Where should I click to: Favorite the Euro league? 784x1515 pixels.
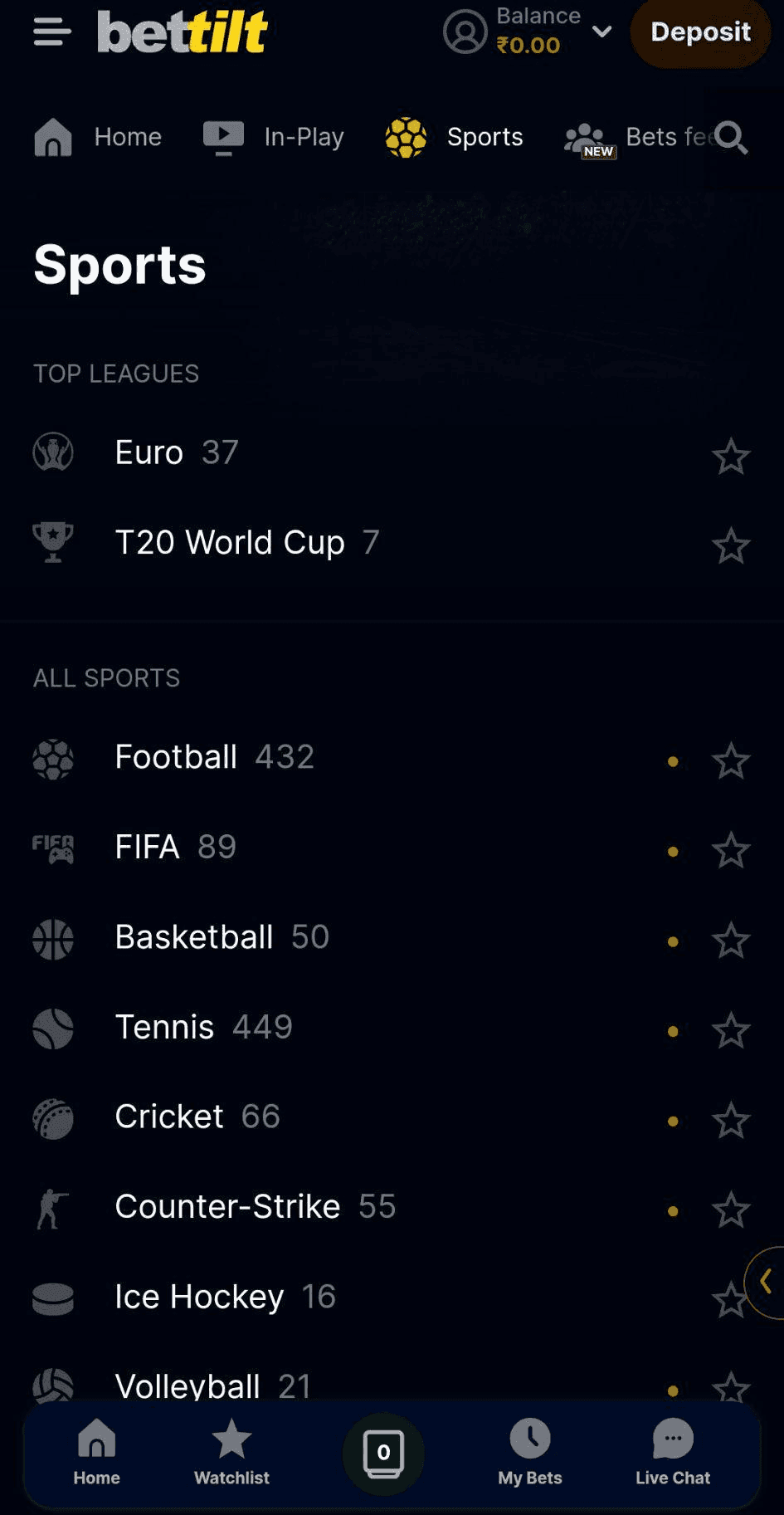pyautogui.click(x=731, y=455)
